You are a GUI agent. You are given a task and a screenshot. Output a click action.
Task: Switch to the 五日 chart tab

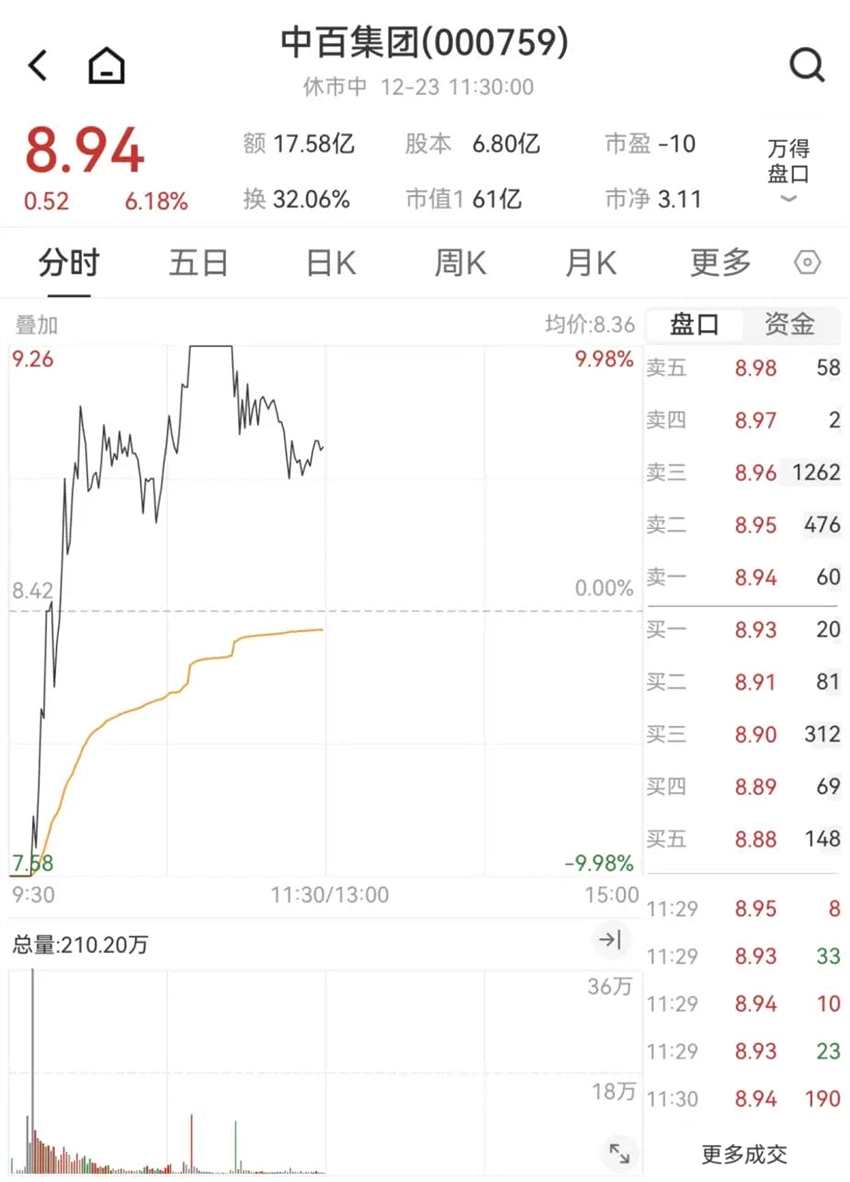[x=198, y=264]
